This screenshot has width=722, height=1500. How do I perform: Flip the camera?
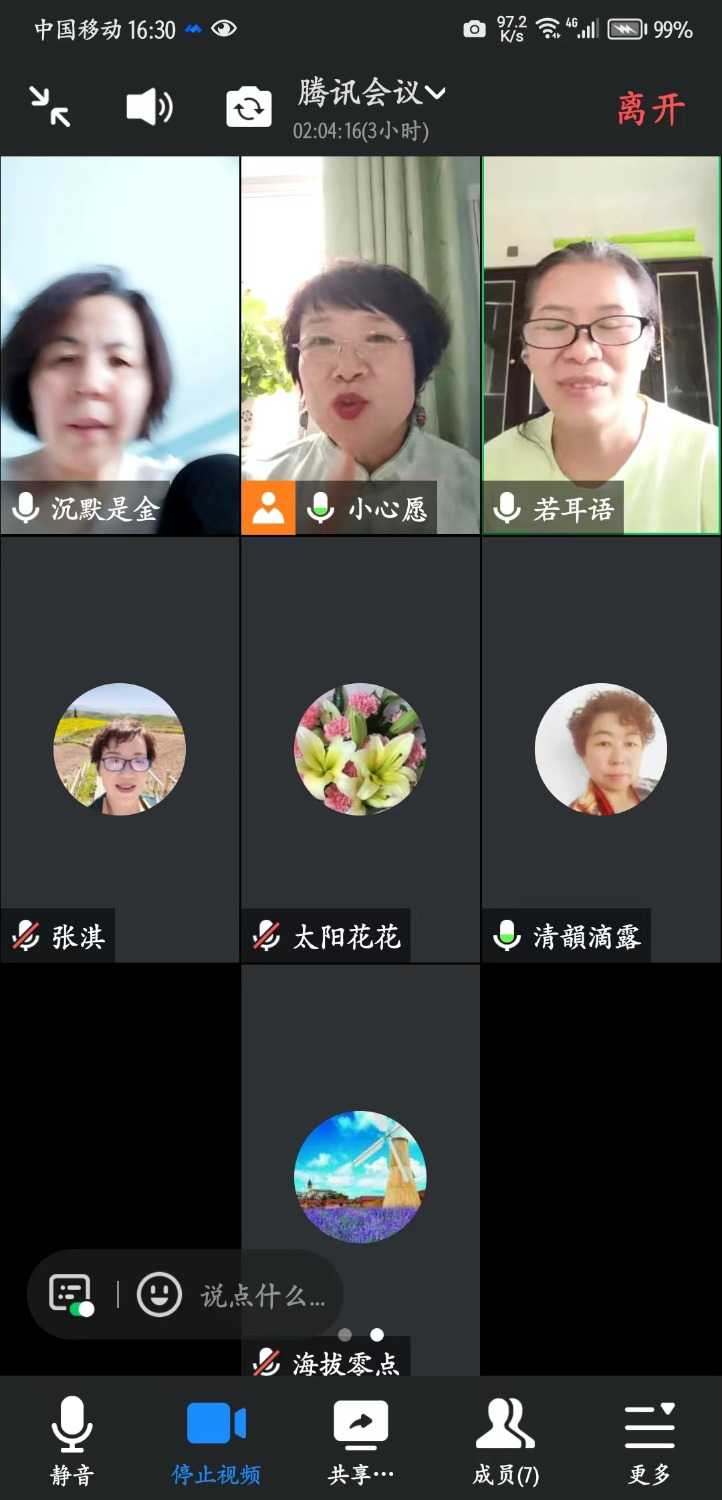pos(249,106)
